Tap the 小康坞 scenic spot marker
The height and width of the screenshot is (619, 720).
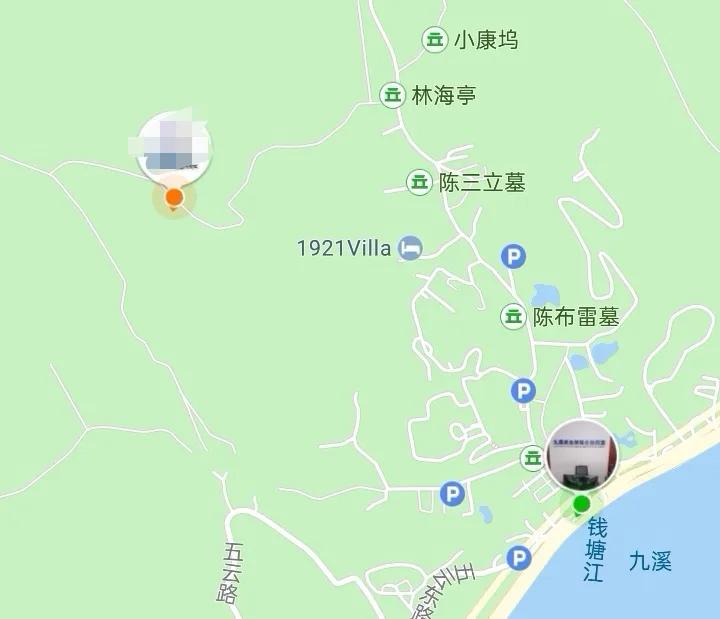[434, 40]
